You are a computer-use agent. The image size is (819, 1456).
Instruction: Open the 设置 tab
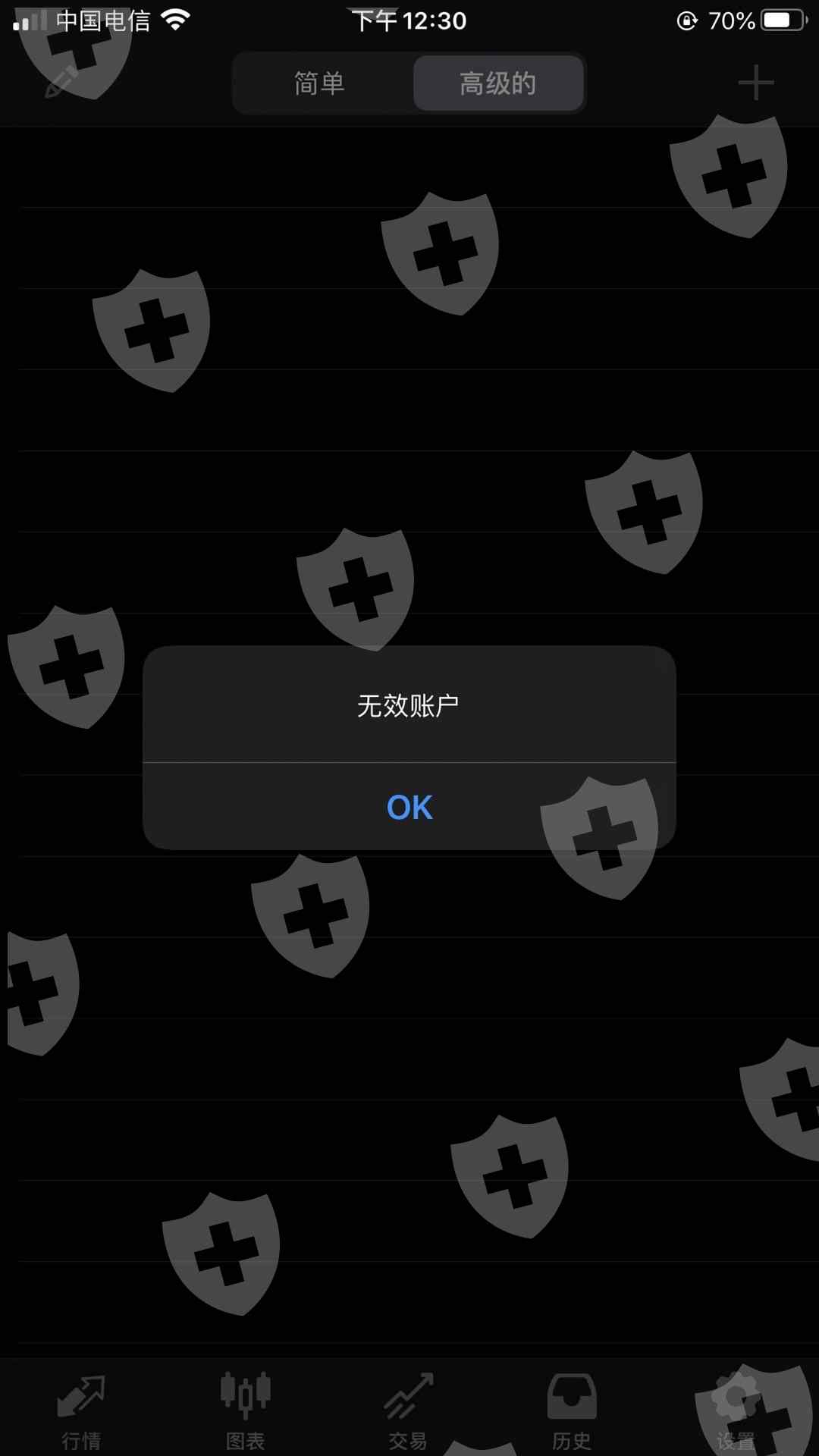point(736,1412)
